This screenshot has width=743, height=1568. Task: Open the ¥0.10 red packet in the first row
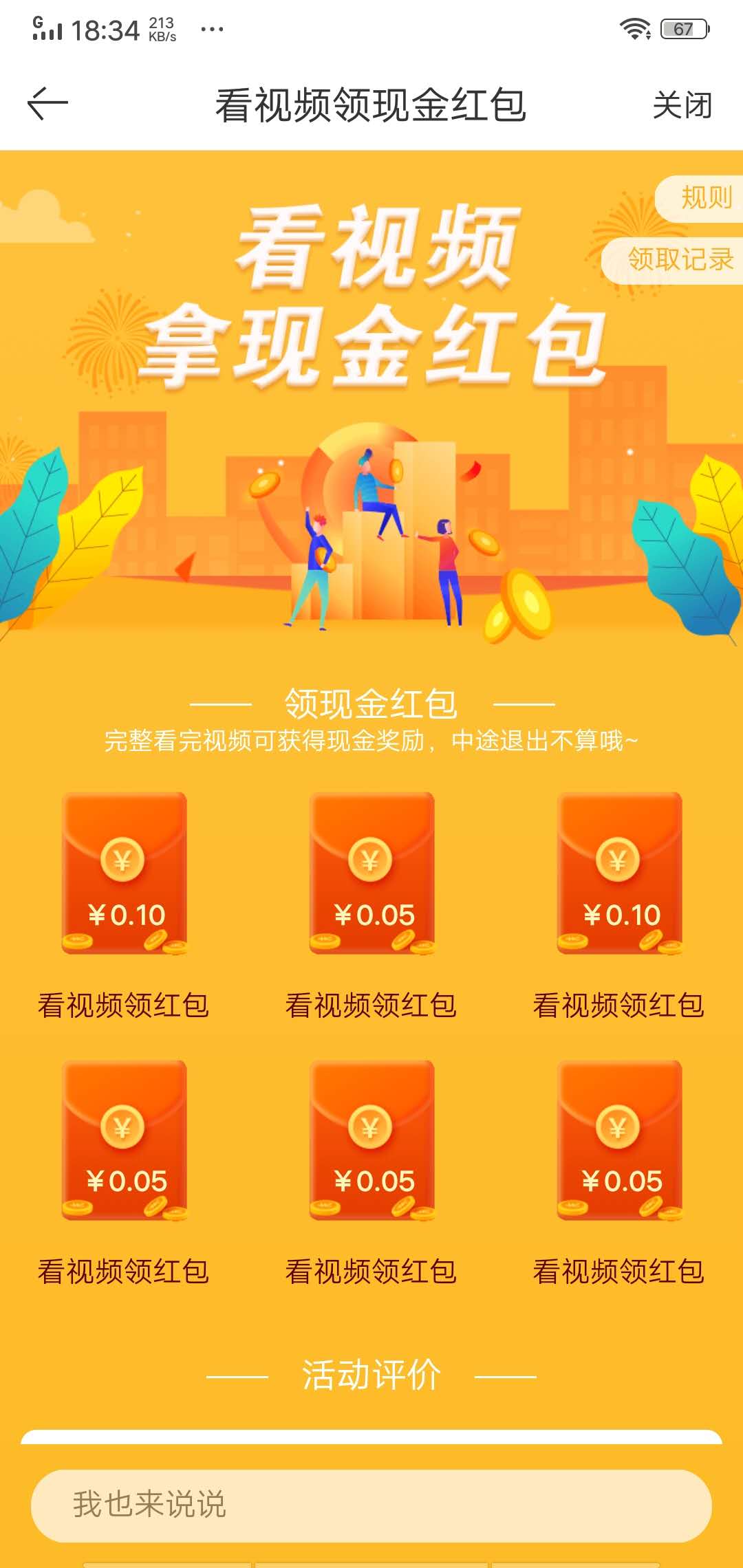tap(124, 873)
